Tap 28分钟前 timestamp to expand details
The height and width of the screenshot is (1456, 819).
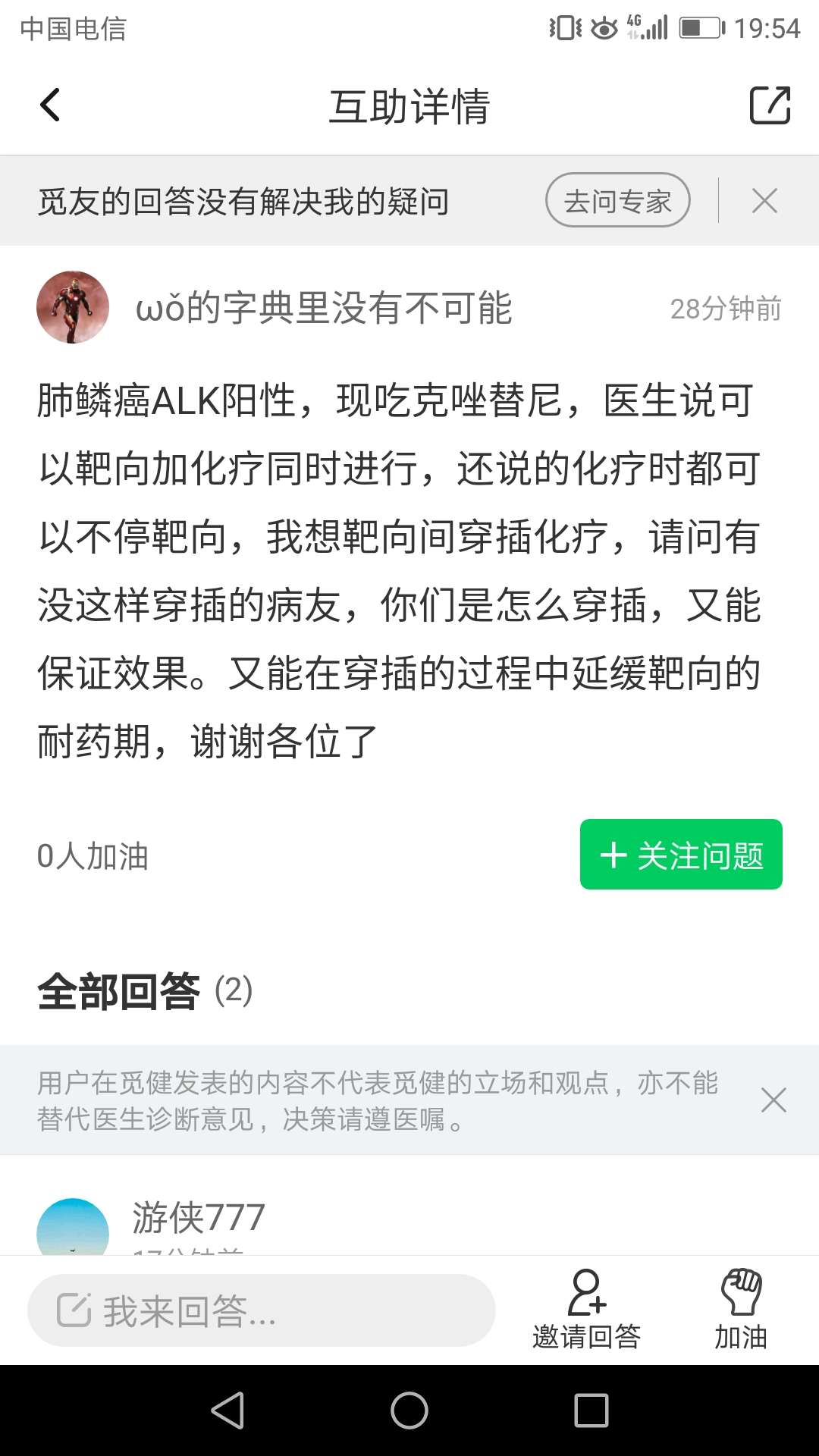725,308
